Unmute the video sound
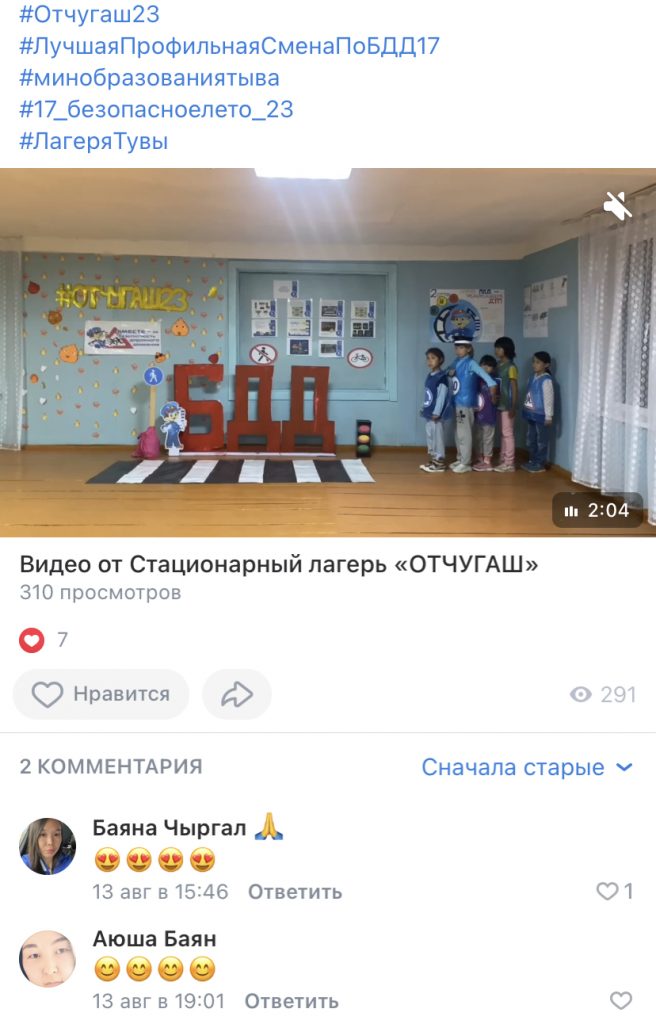Image resolution: width=656 pixels, height=1024 pixels. (x=618, y=205)
